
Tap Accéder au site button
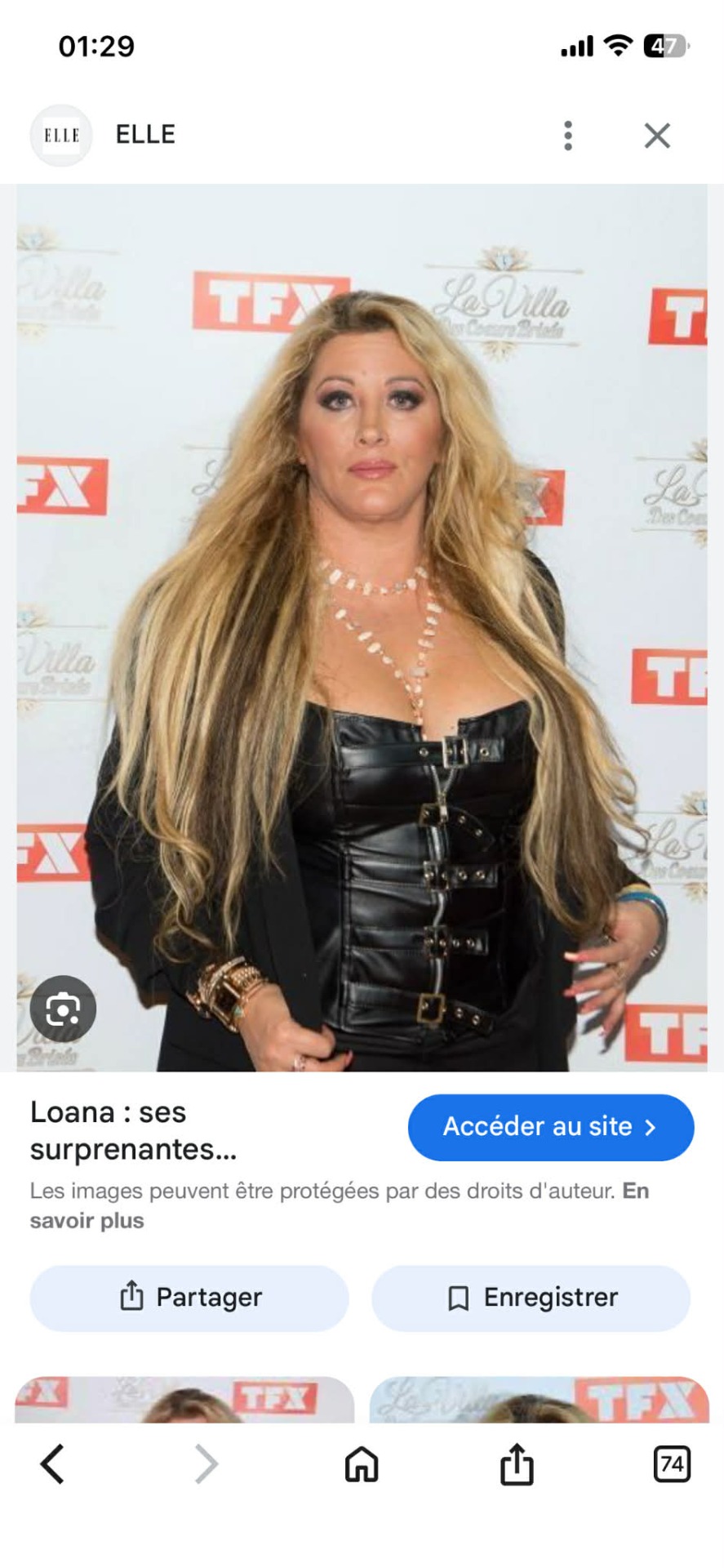(x=551, y=1127)
